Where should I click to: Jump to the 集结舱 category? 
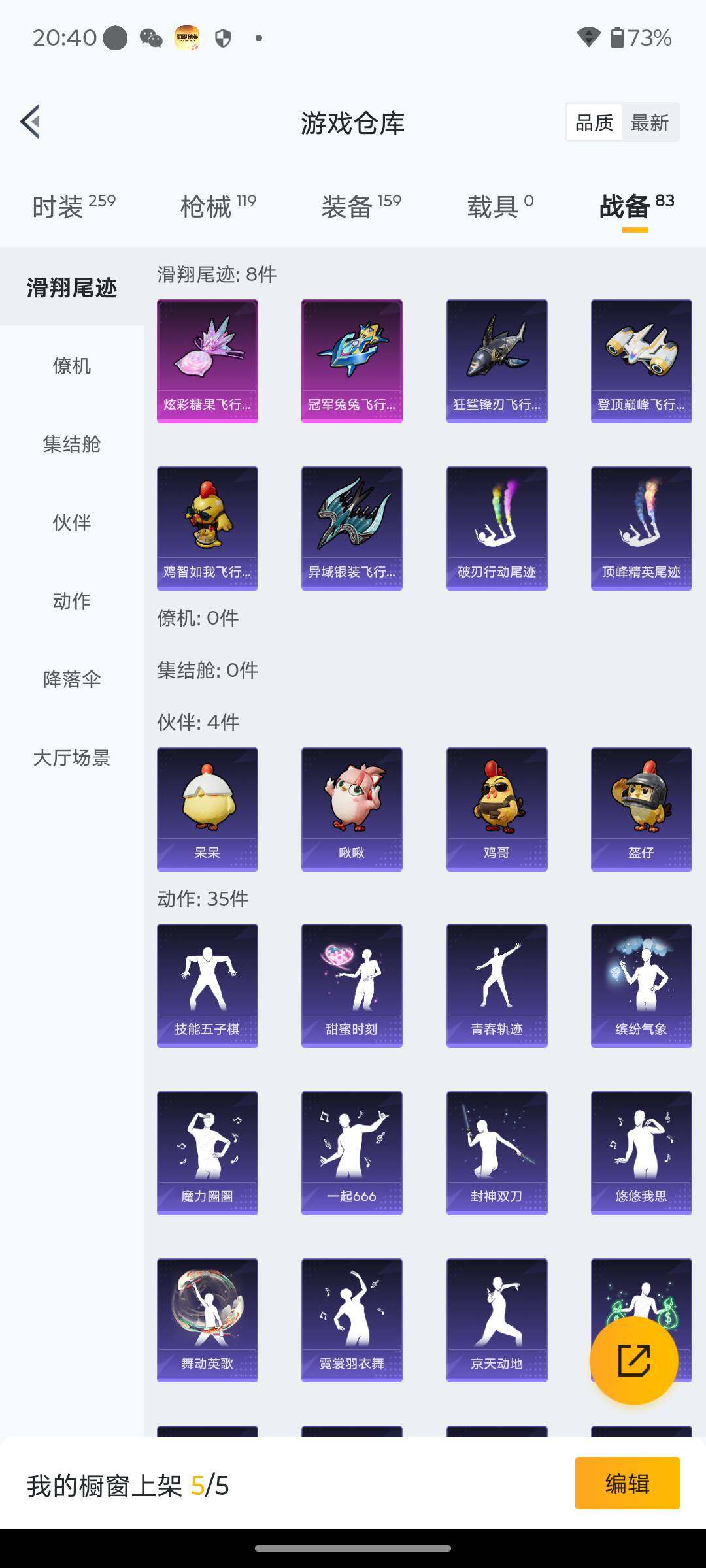pos(72,444)
